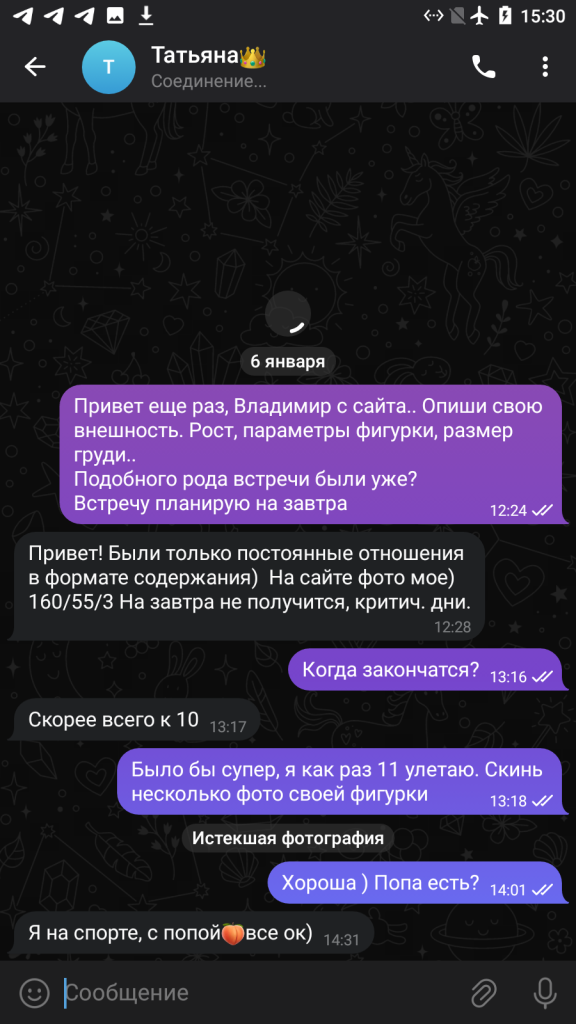Screen dimensions: 576x1024
Task: Open the emoji picker
Action: 34,993
